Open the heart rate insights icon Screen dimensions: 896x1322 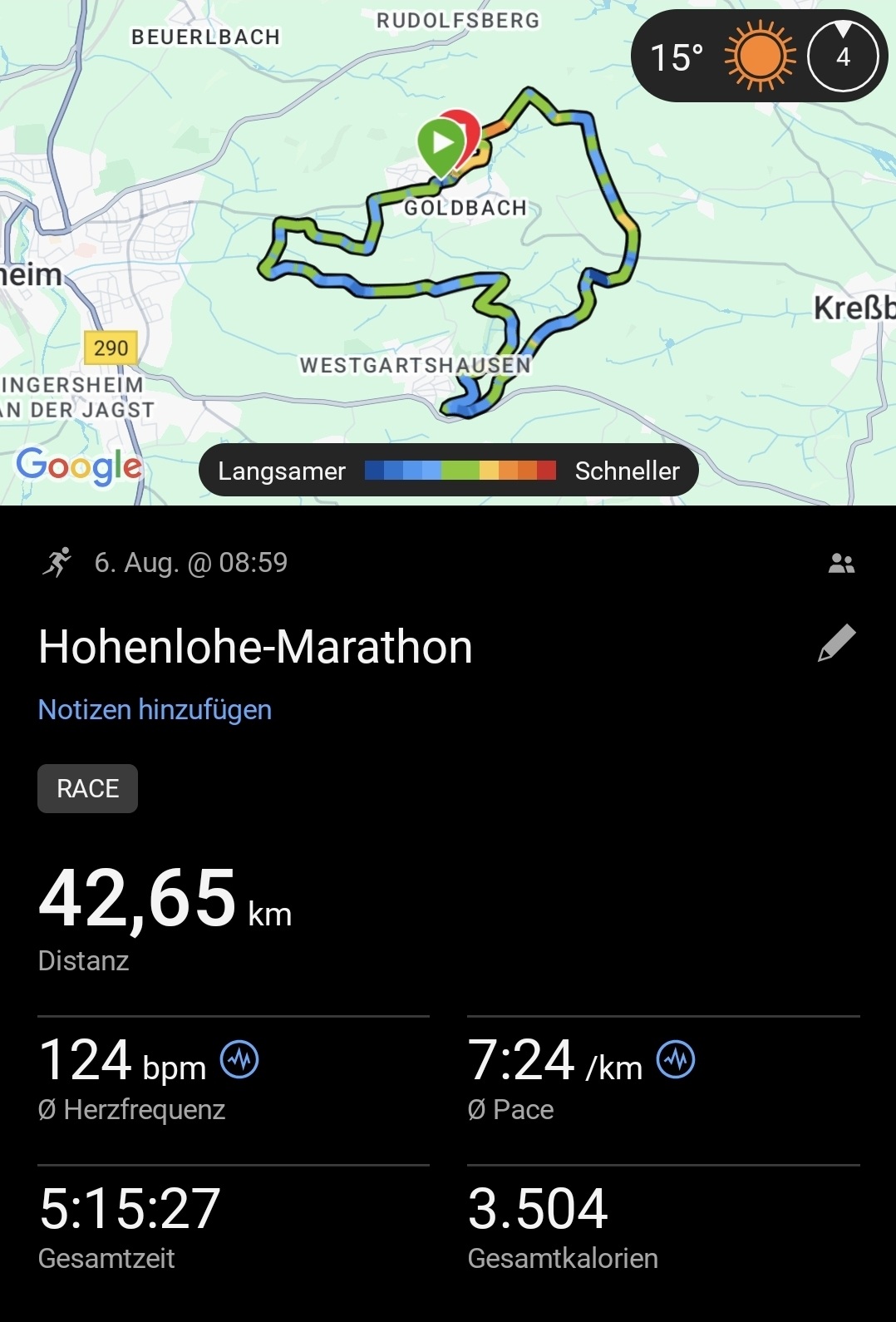pos(239,1060)
